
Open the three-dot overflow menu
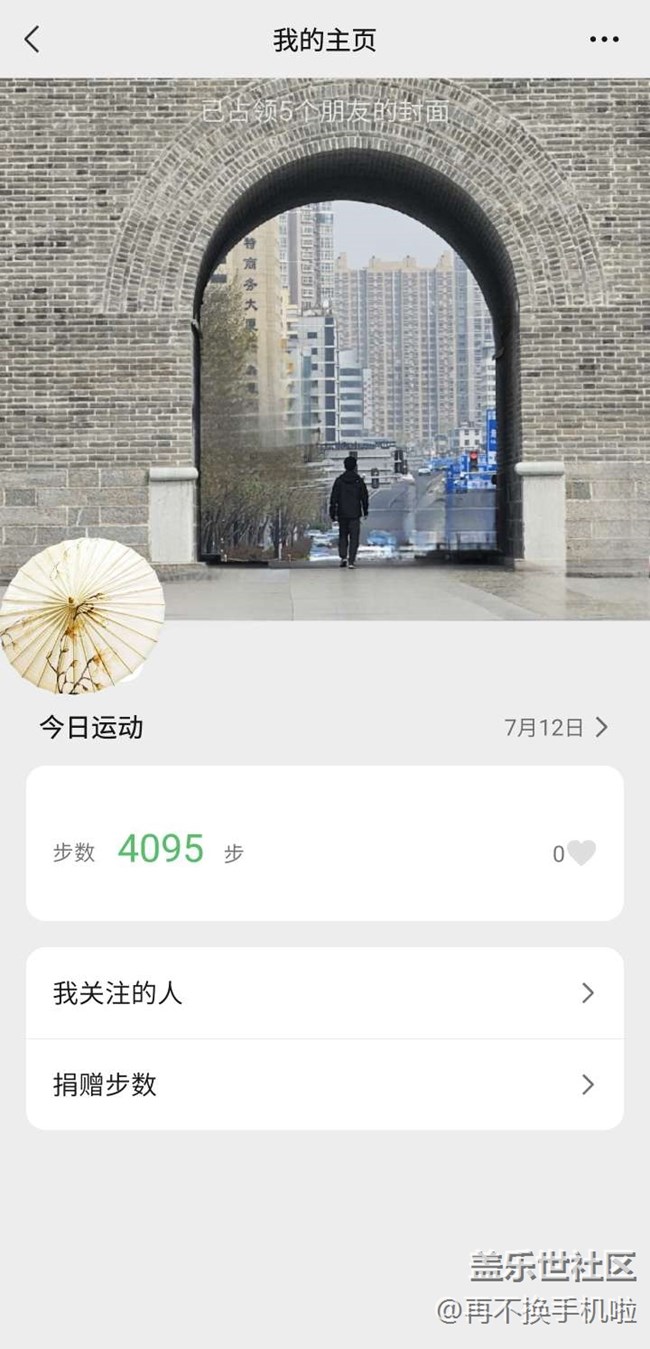tap(604, 40)
